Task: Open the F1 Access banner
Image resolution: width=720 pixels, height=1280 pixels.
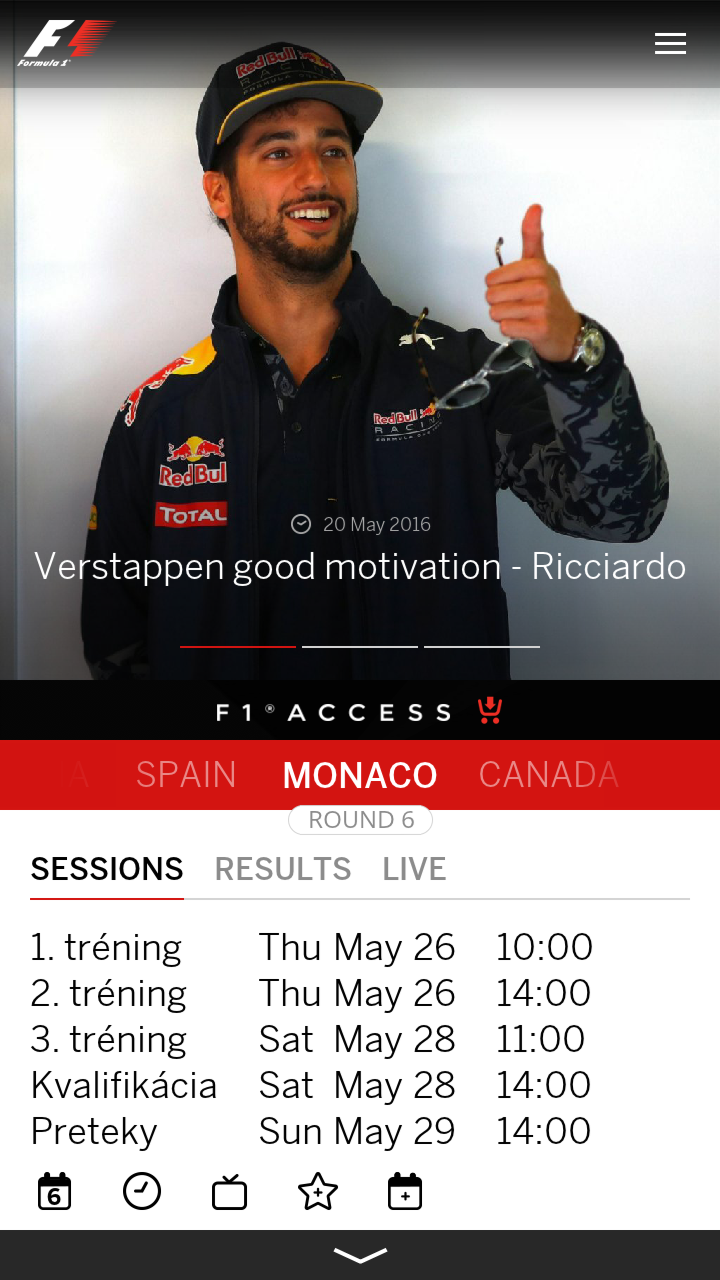Action: coord(360,711)
